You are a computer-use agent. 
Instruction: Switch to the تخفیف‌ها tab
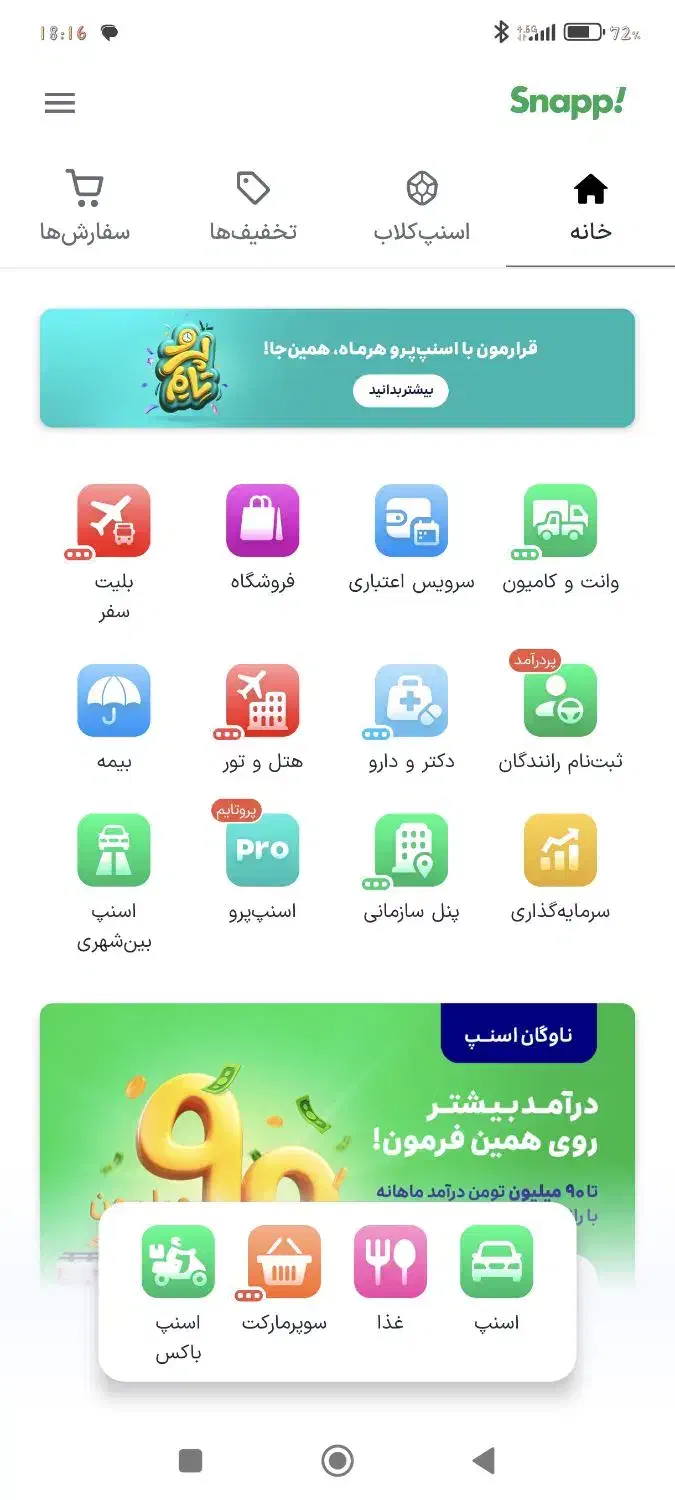pyautogui.click(x=253, y=208)
